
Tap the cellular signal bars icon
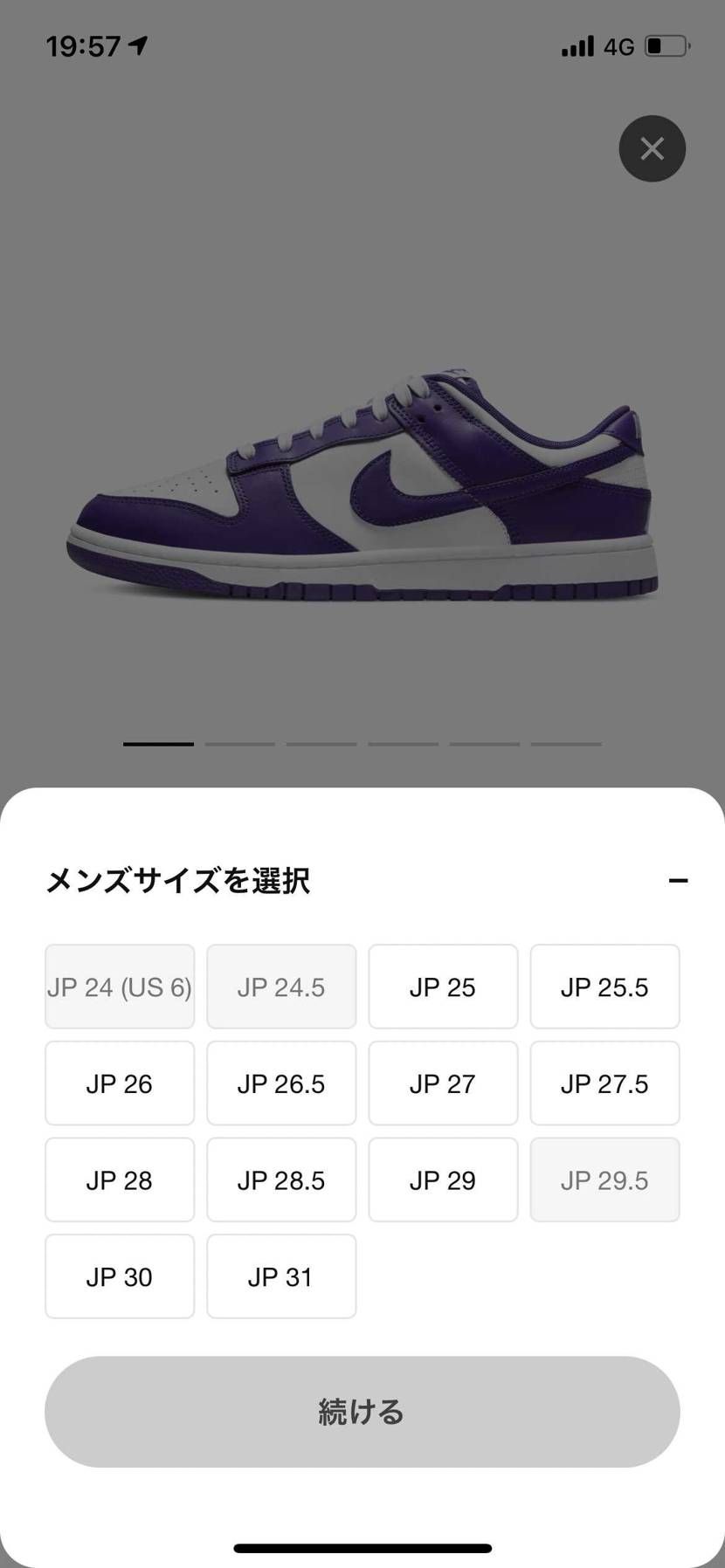(x=577, y=45)
